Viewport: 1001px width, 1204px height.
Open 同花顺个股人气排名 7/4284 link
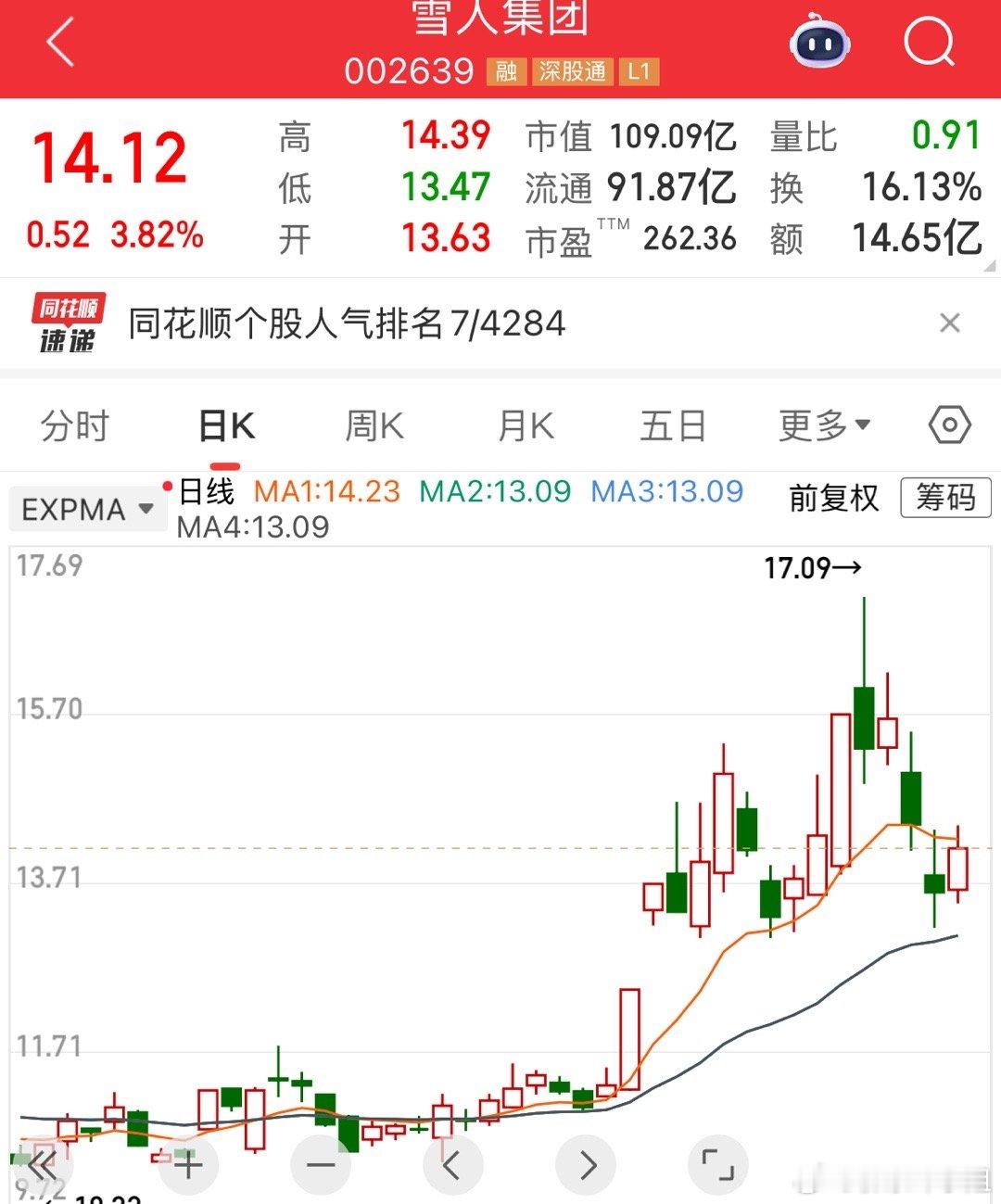point(346,324)
